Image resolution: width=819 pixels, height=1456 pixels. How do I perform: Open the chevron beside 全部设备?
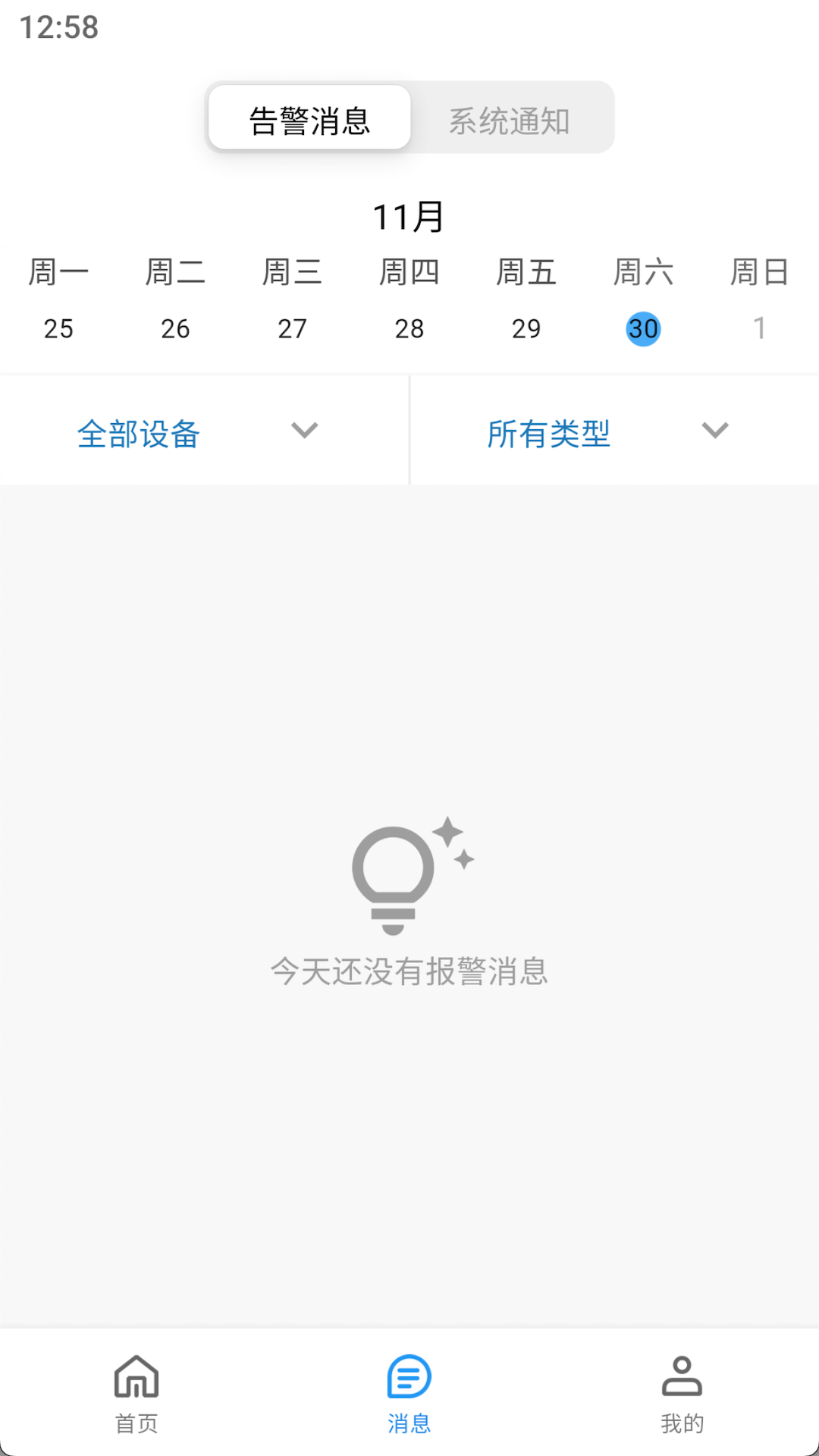pyautogui.click(x=303, y=431)
